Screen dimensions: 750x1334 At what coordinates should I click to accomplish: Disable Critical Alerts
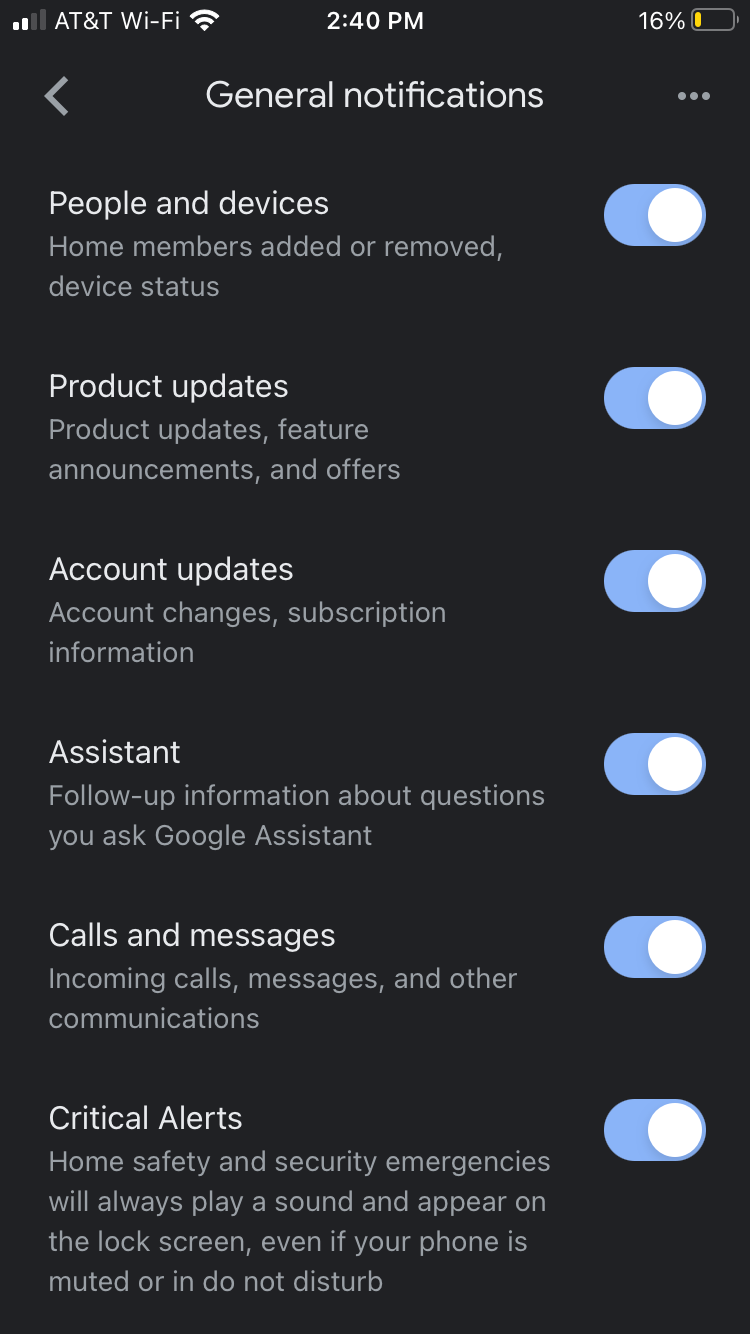click(654, 1130)
